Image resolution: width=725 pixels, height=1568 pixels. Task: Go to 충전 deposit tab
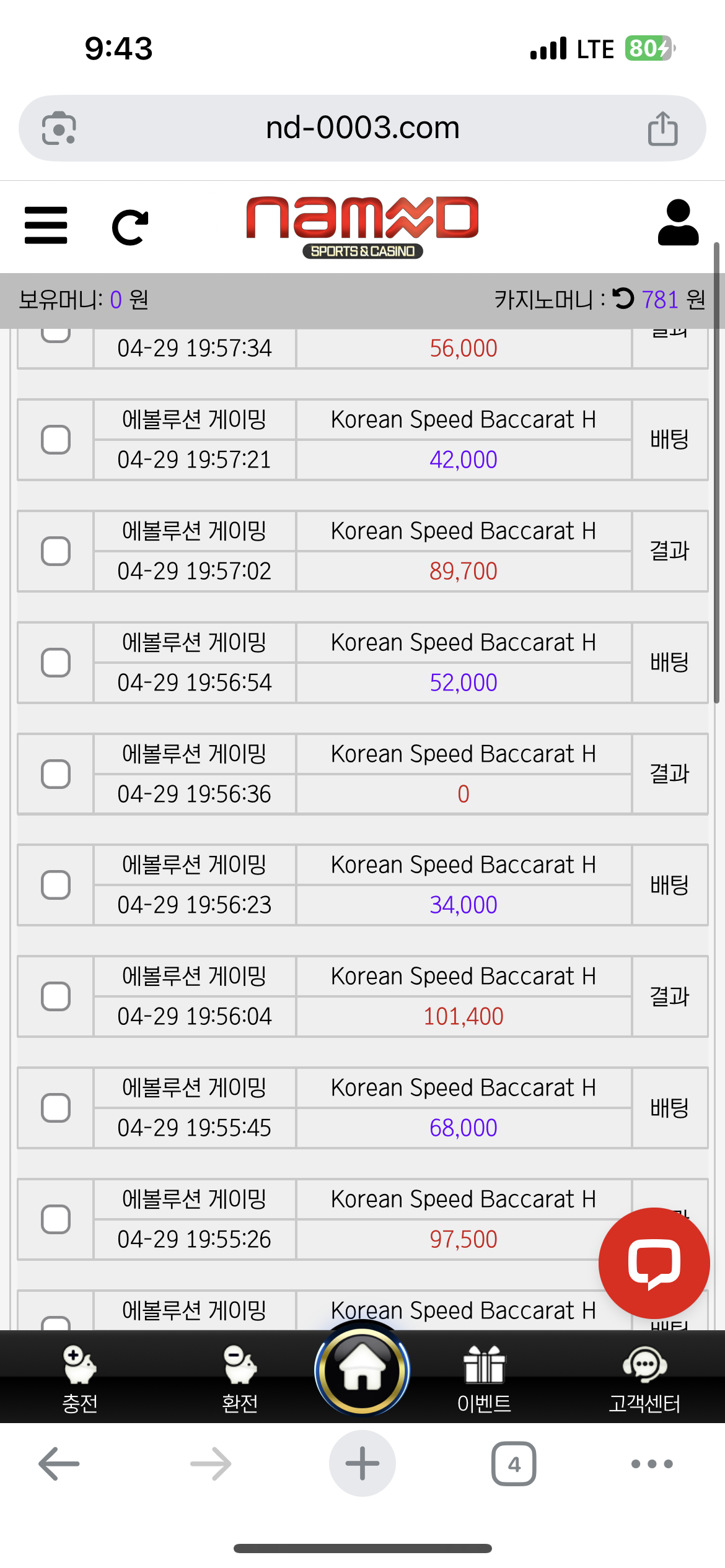(x=80, y=1379)
